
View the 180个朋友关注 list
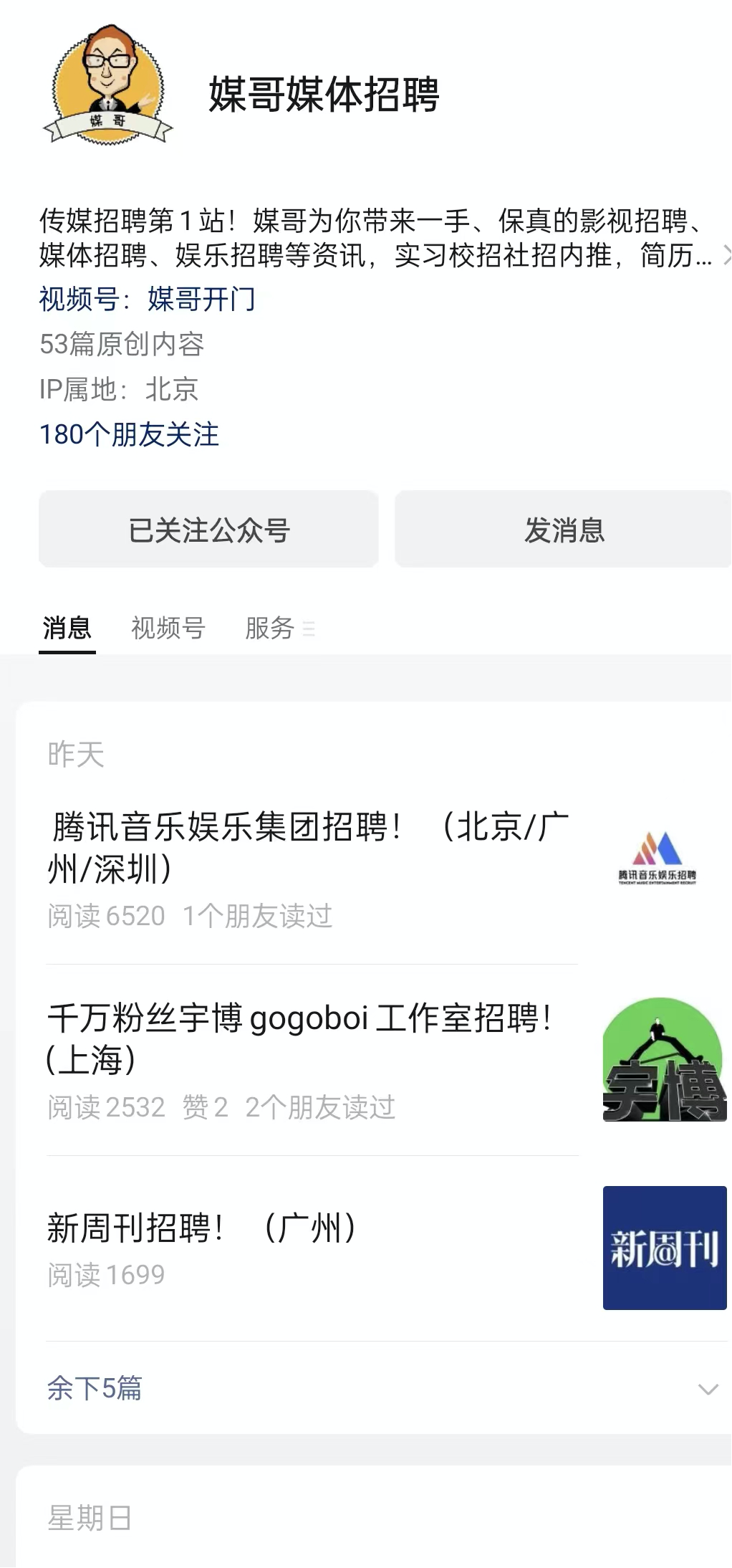pos(130,433)
